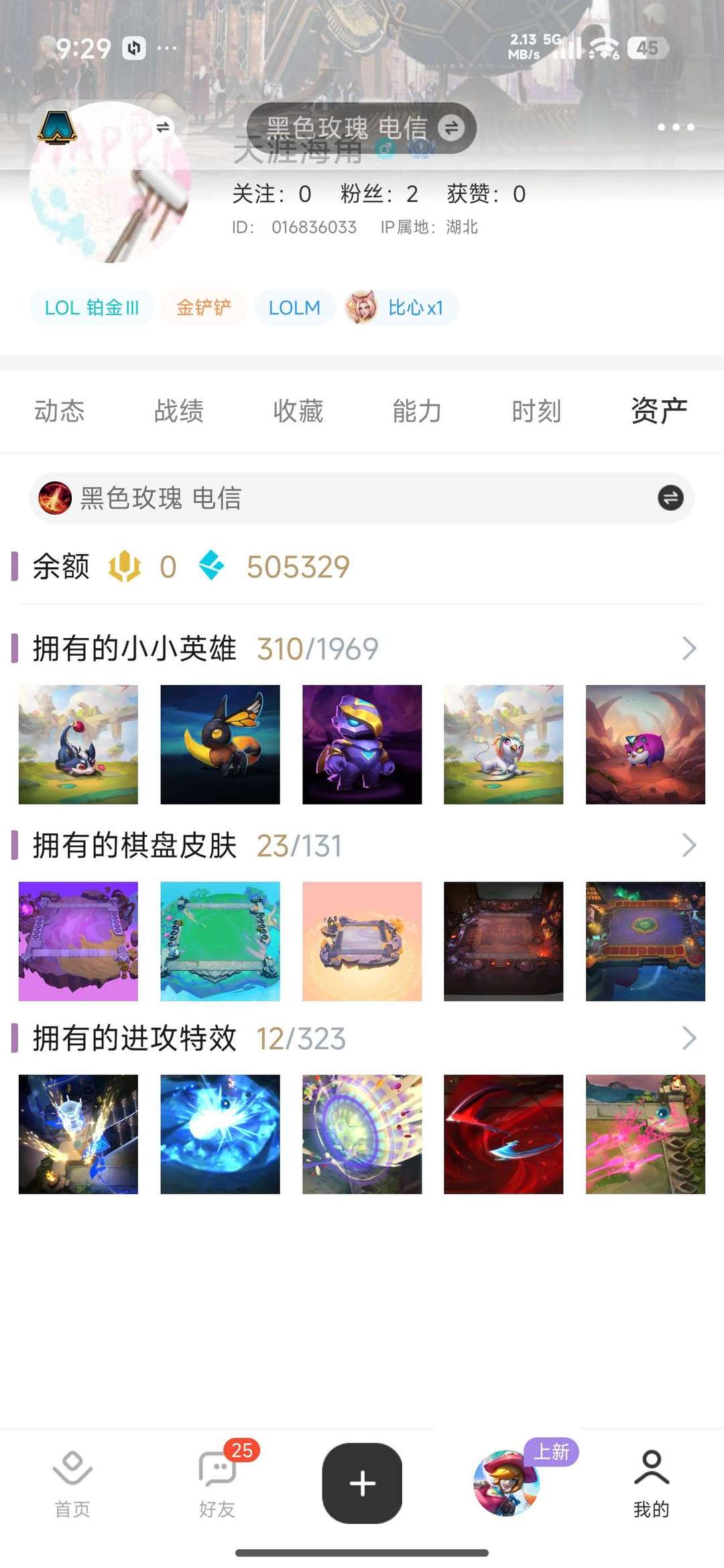Open the 动态 tab
The height and width of the screenshot is (1568, 724).
click(x=60, y=411)
